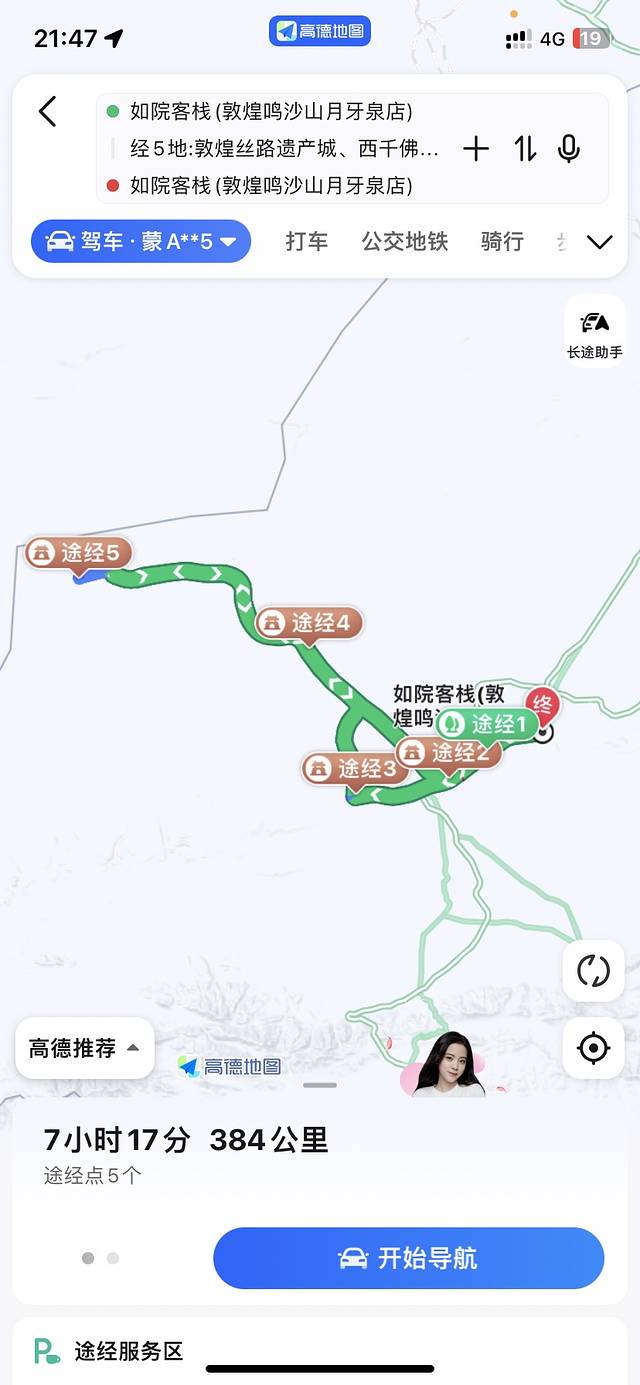
Task: Add a waypoint with the plus icon
Action: 476,149
